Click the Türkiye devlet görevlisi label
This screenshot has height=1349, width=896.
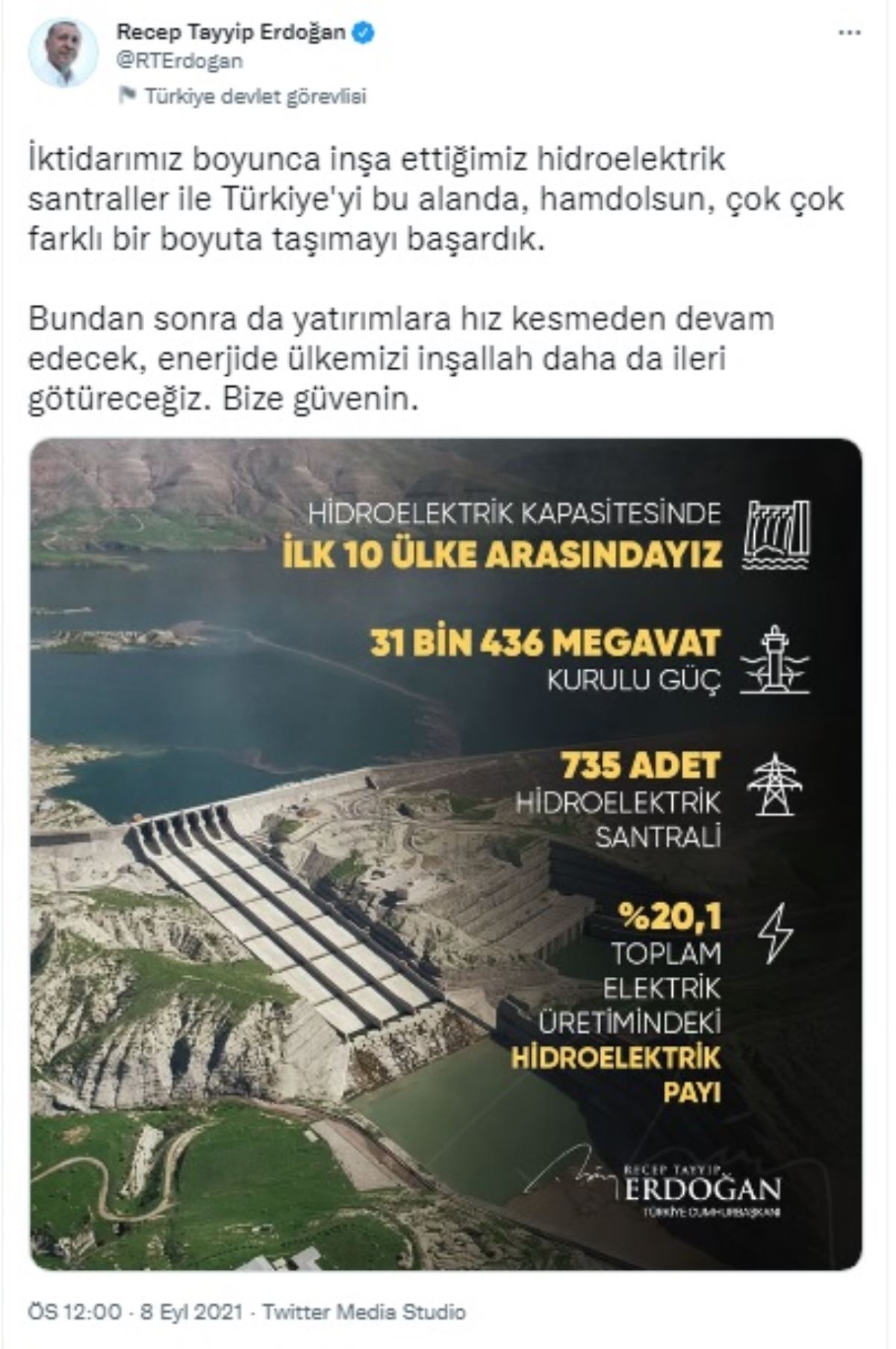(x=246, y=95)
